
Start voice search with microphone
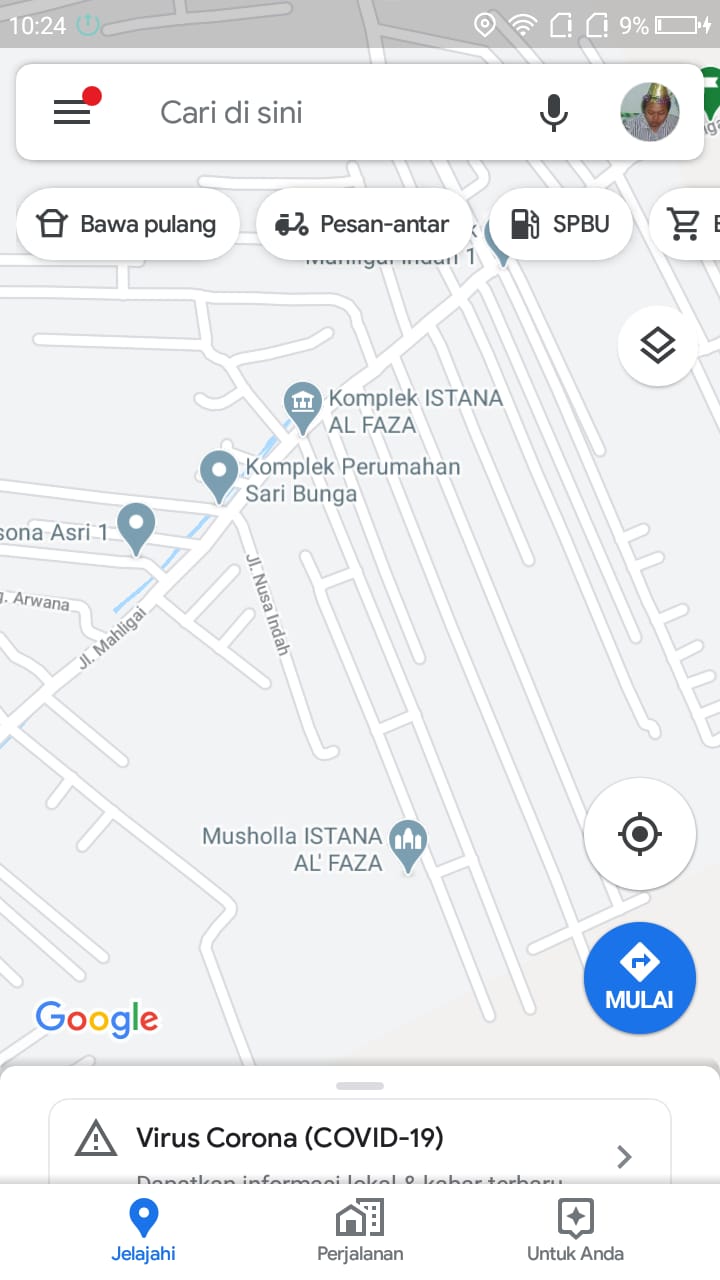tap(553, 112)
